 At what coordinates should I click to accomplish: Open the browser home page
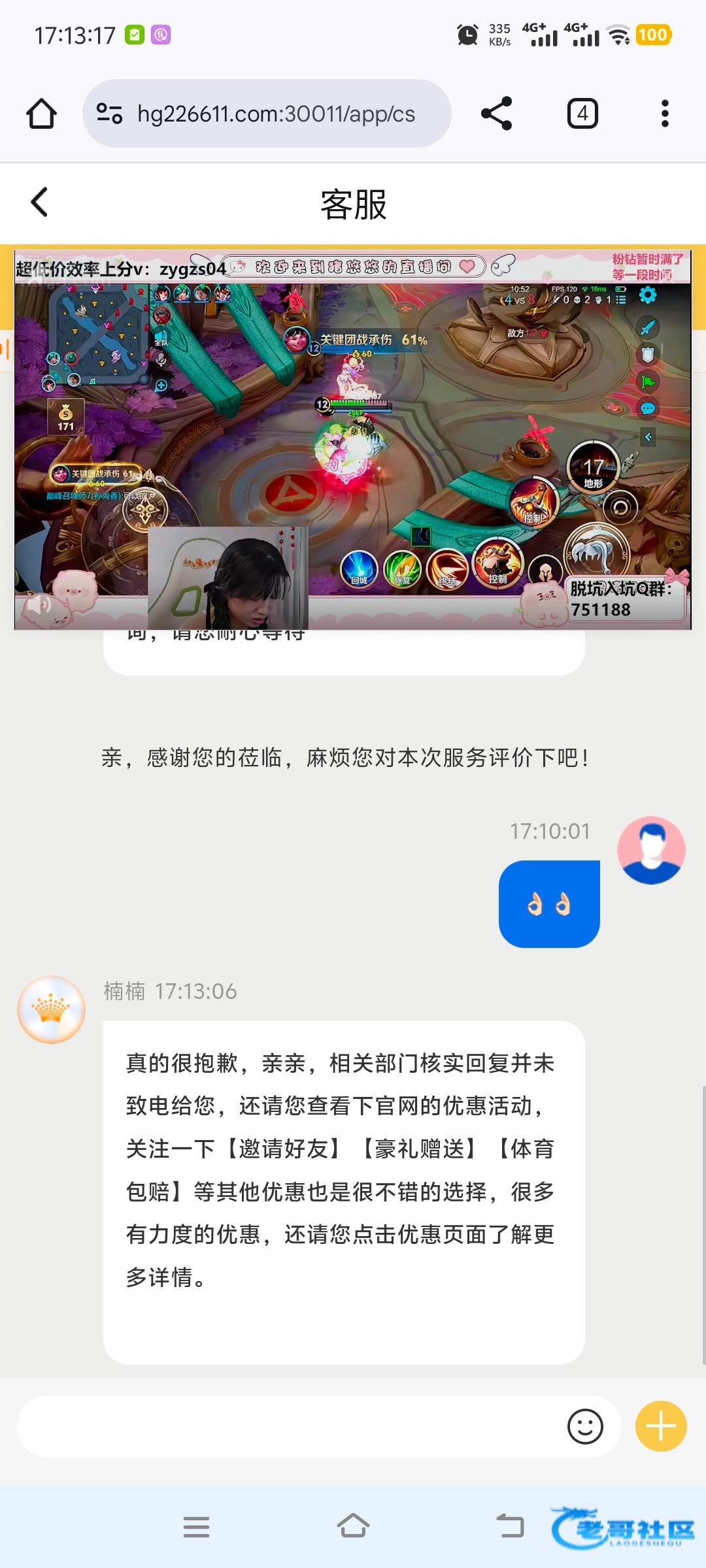tap(41, 114)
